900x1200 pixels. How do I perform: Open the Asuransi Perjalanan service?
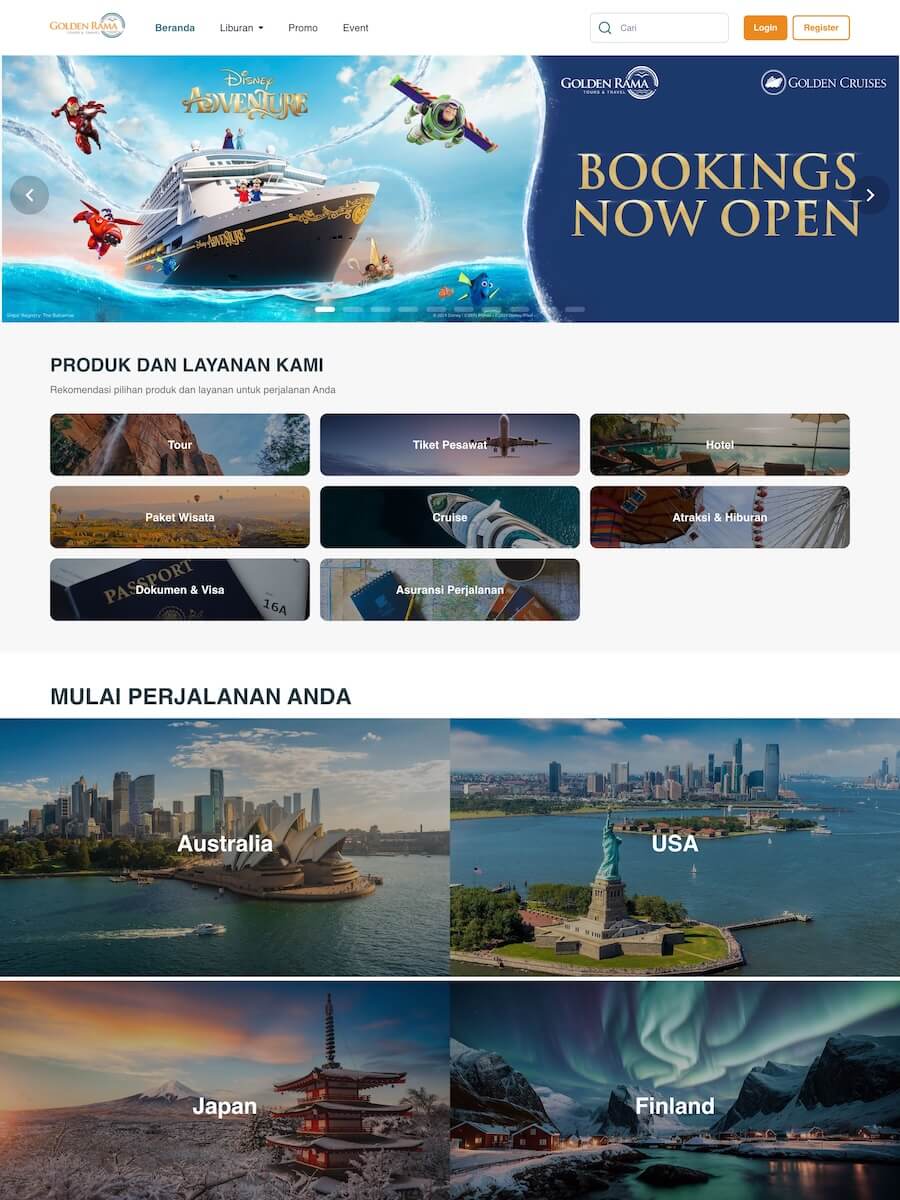[x=450, y=590]
